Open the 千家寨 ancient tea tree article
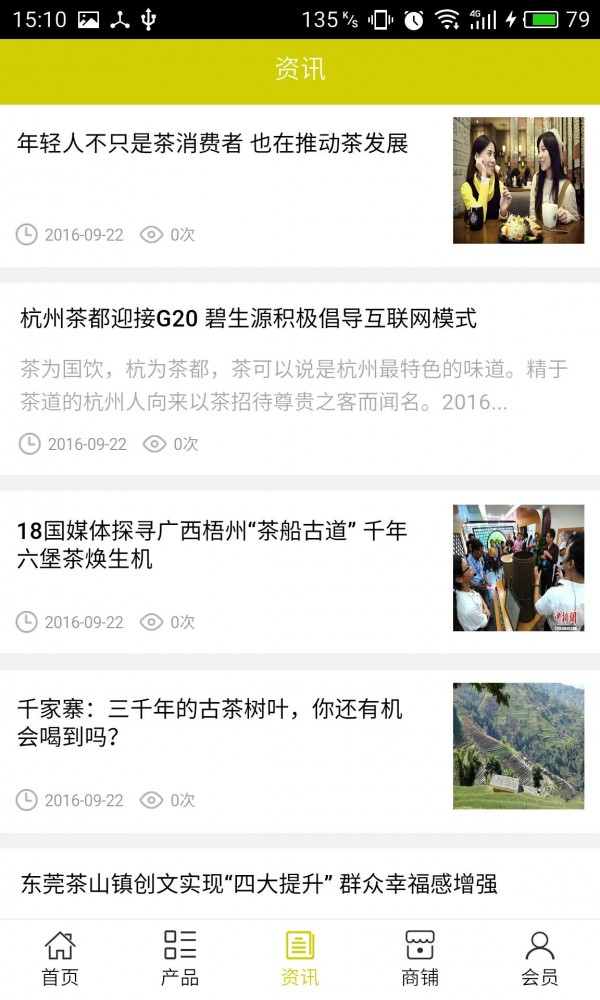600x1000 pixels. coord(211,723)
